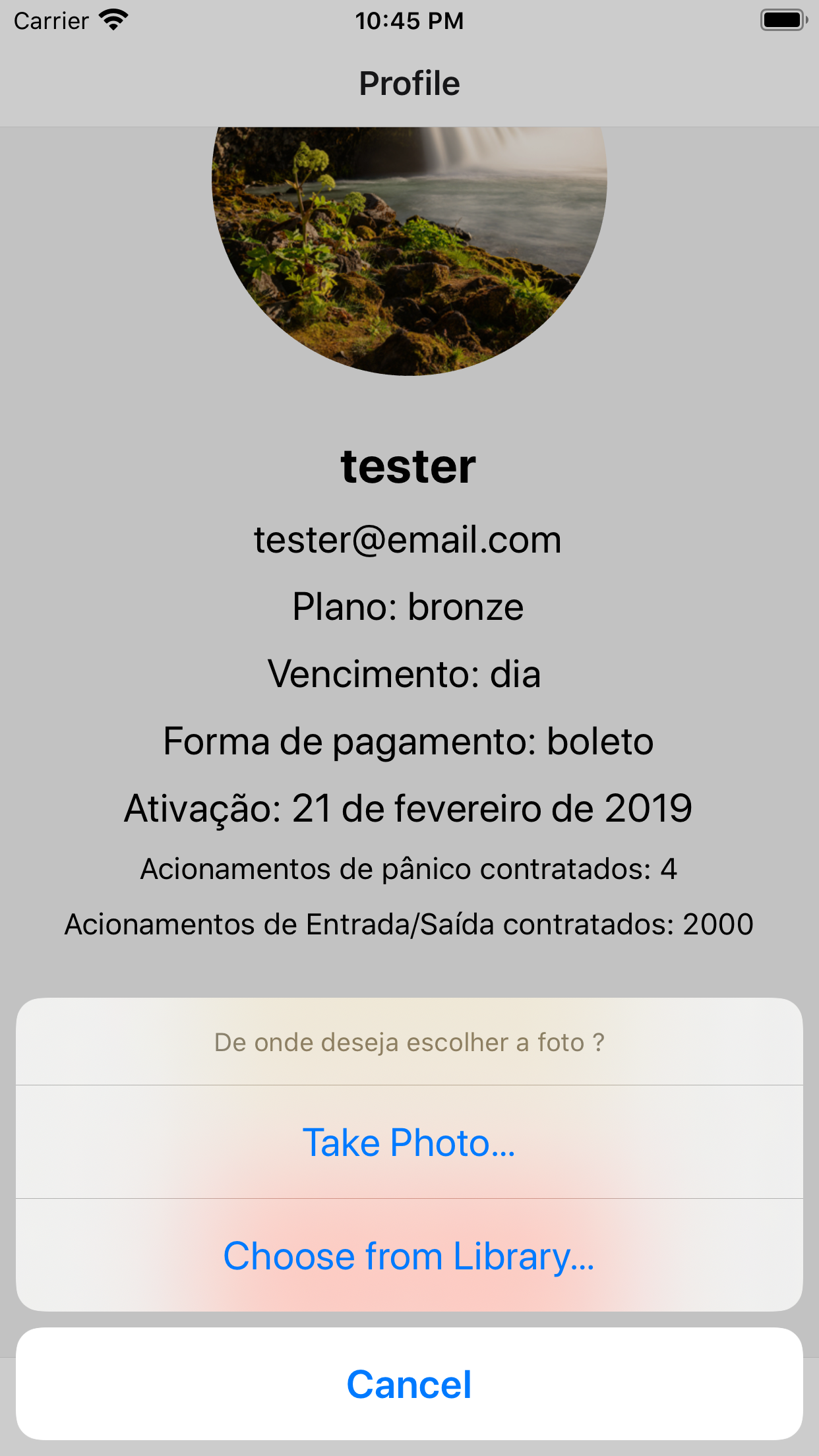The height and width of the screenshot is (1456, 819).
Task: Select the Take Photo… option
Action: coord(409,1142)
